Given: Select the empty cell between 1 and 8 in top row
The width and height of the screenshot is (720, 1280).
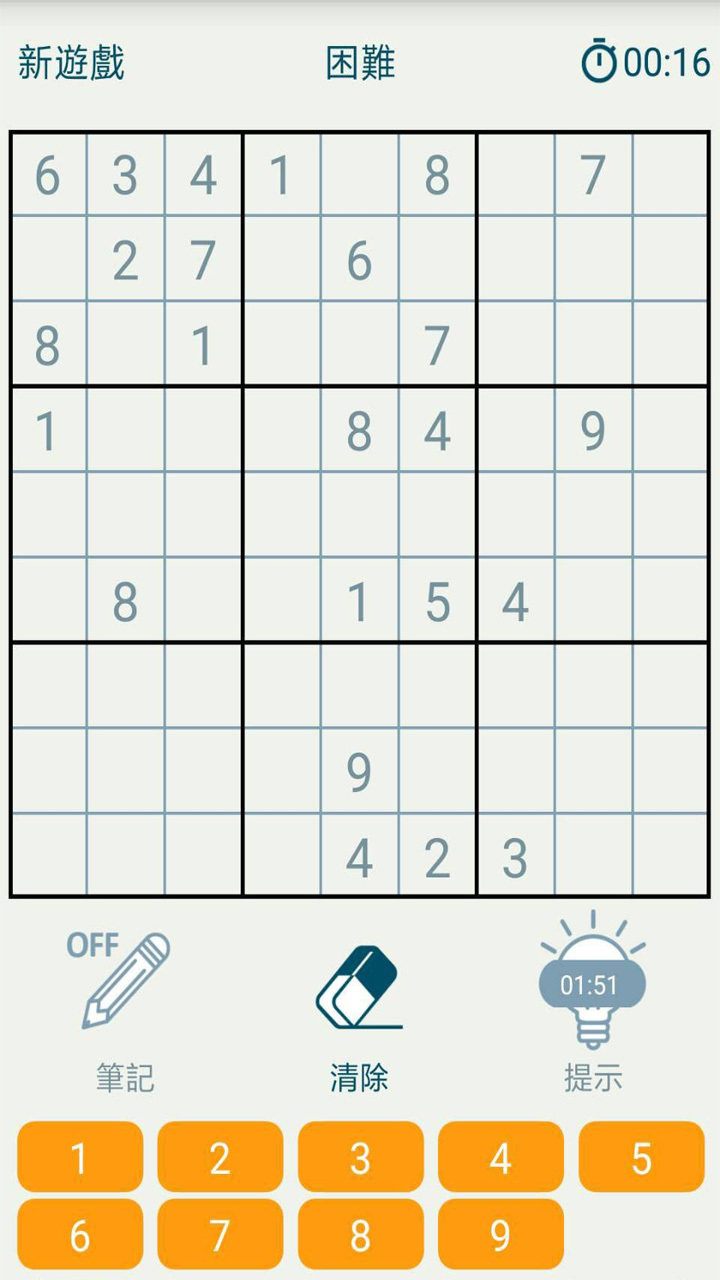Looking at the screenshot, I should (x=360, y=175).
